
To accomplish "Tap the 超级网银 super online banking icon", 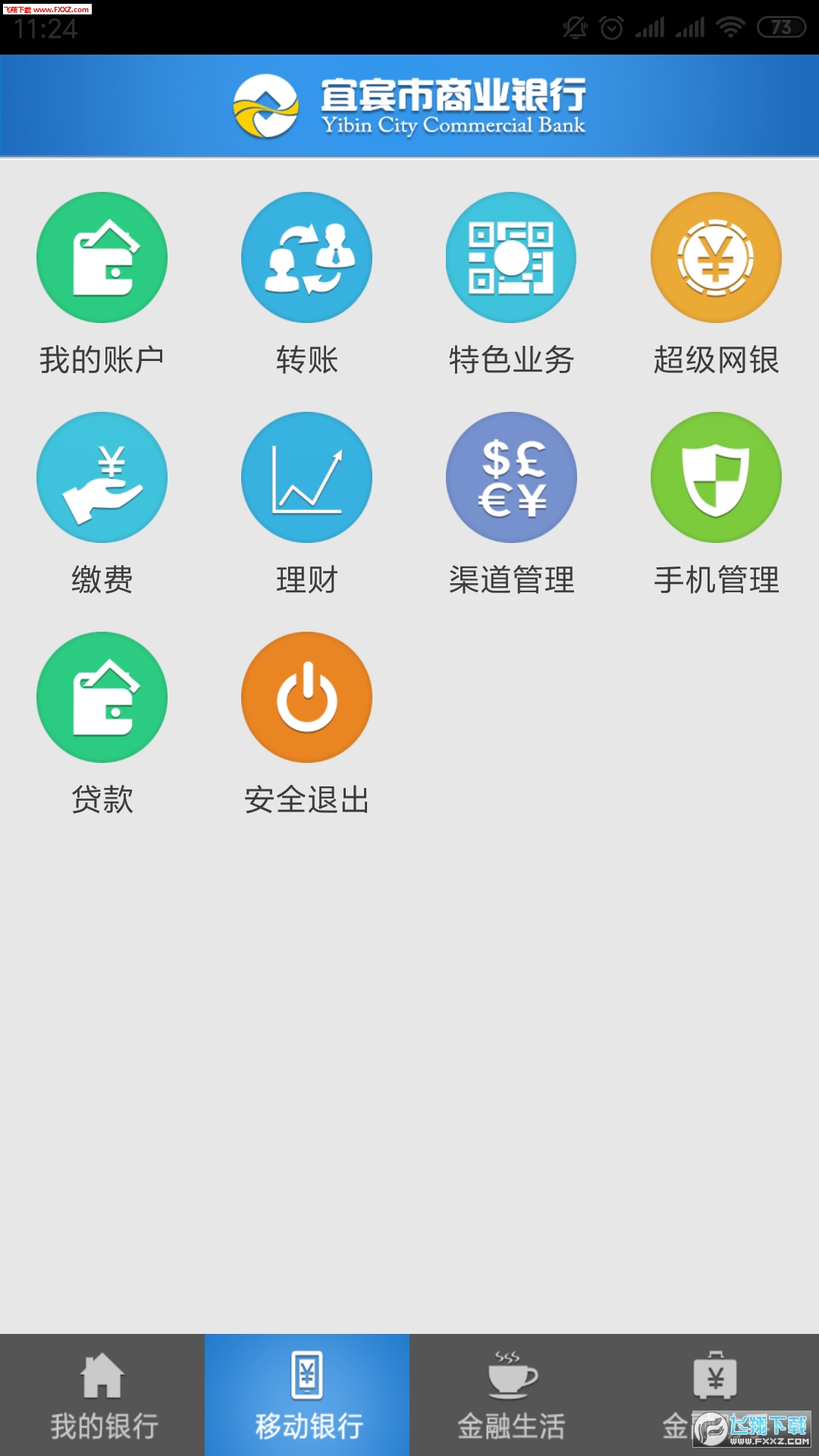I will pyautogui.click(x=715, y=258).
